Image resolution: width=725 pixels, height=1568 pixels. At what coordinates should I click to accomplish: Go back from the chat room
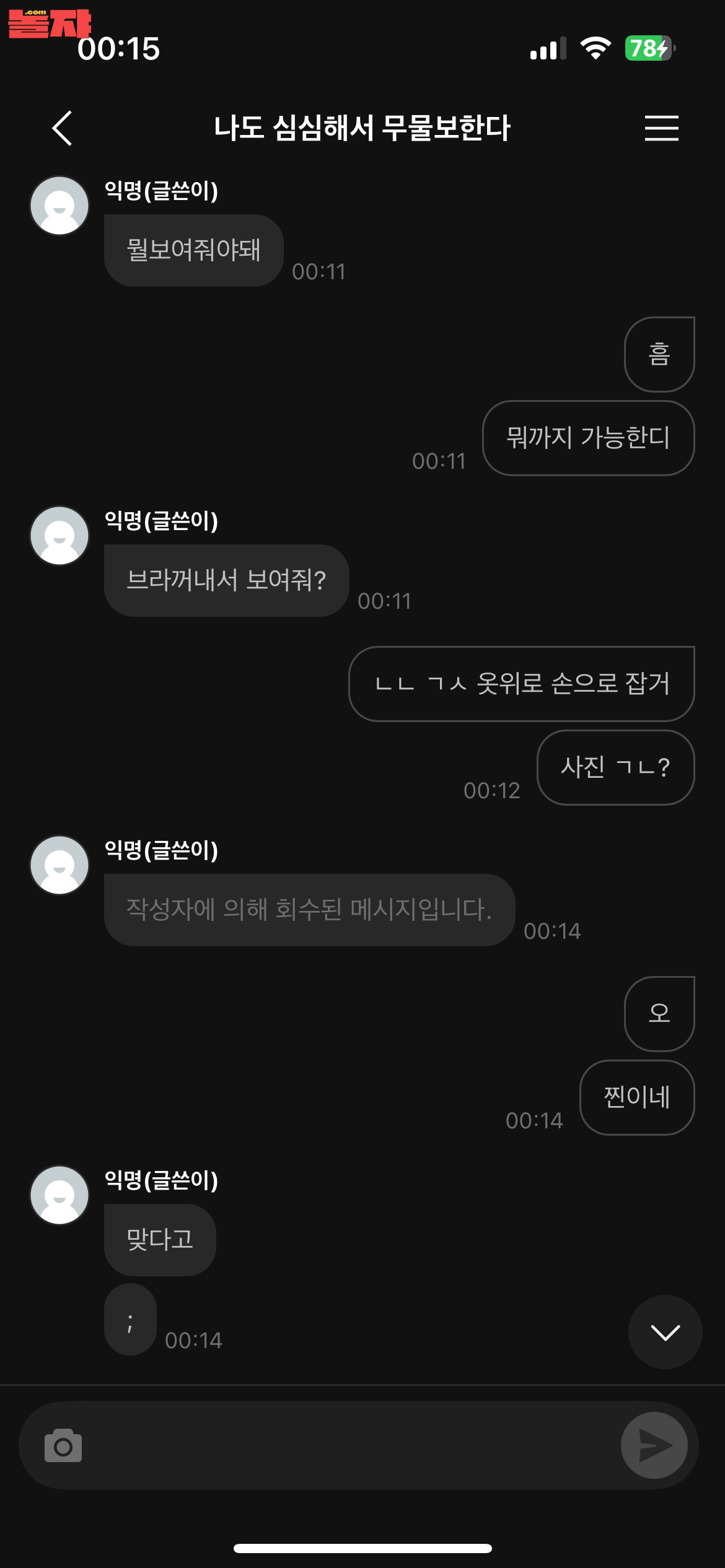[62, 128]
